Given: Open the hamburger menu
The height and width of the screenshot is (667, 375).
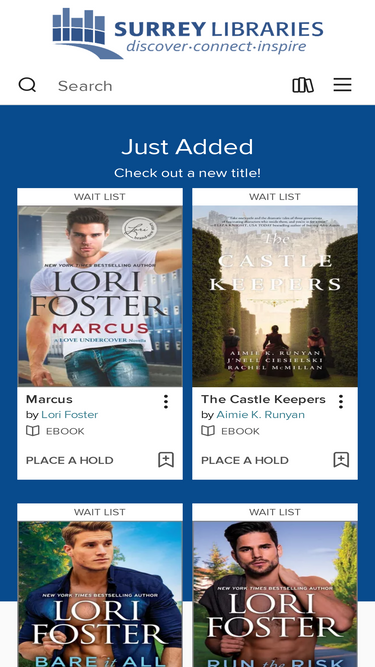Looking at the screenshot, I should pyautogui.click(x=342, y=85).
